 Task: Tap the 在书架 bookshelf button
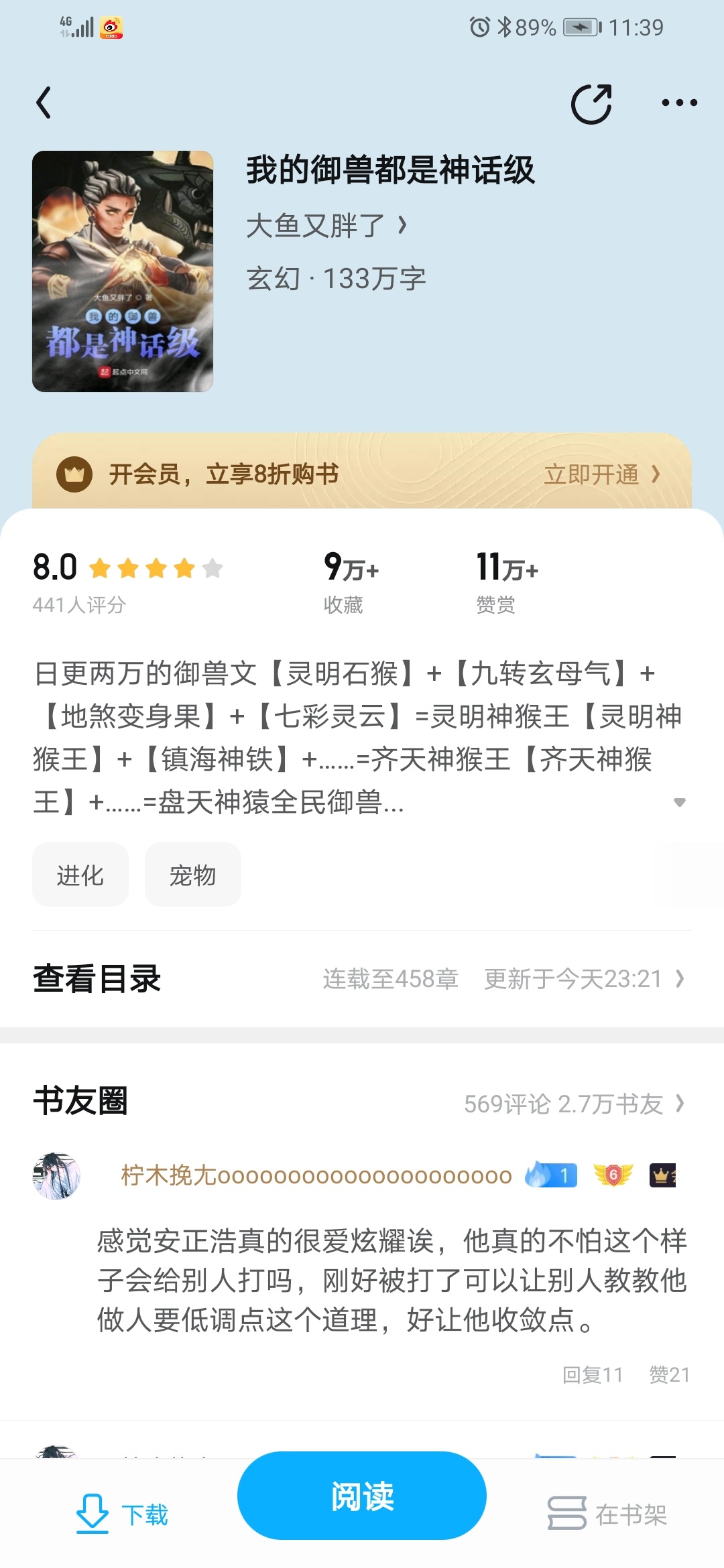[607, 1514]
